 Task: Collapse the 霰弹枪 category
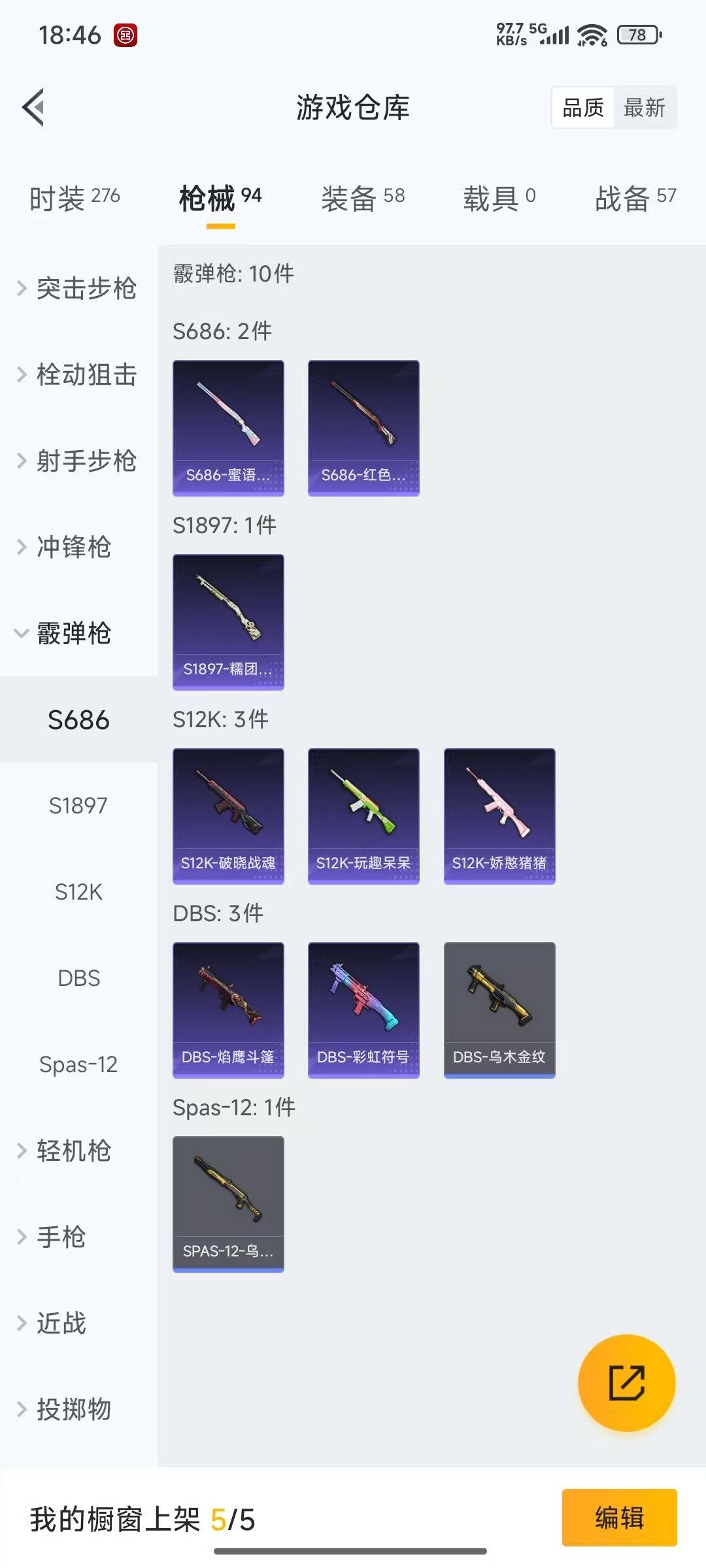coord(72,633)
